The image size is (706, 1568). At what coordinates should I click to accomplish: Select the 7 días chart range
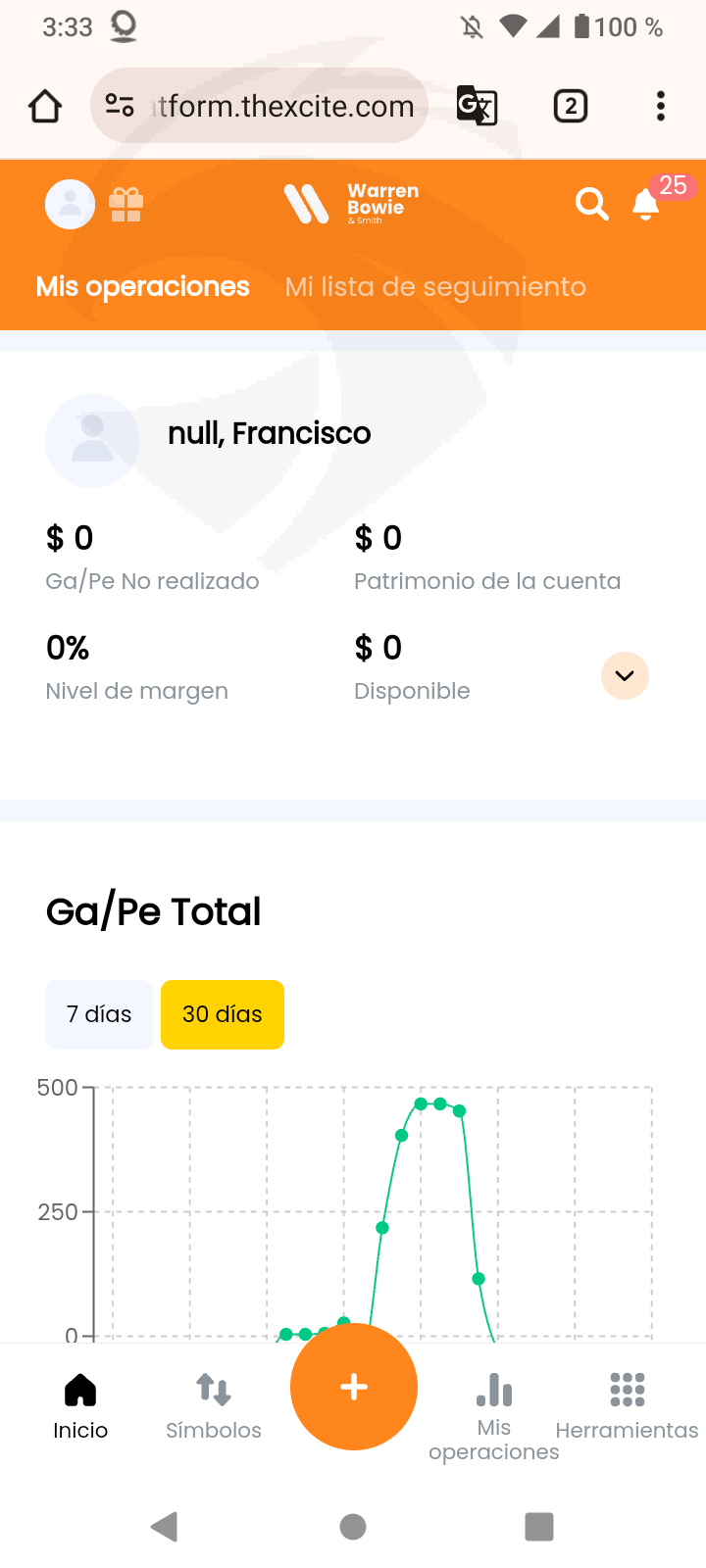point(99,1014)
